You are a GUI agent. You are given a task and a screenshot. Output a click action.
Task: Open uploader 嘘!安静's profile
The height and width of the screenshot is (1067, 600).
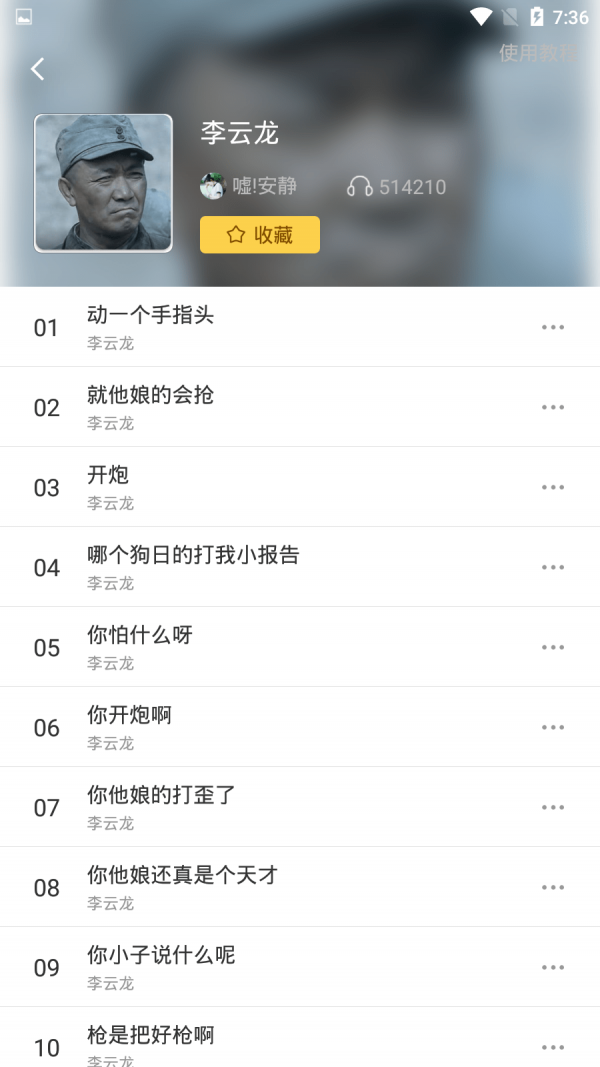tap(249, 186)
